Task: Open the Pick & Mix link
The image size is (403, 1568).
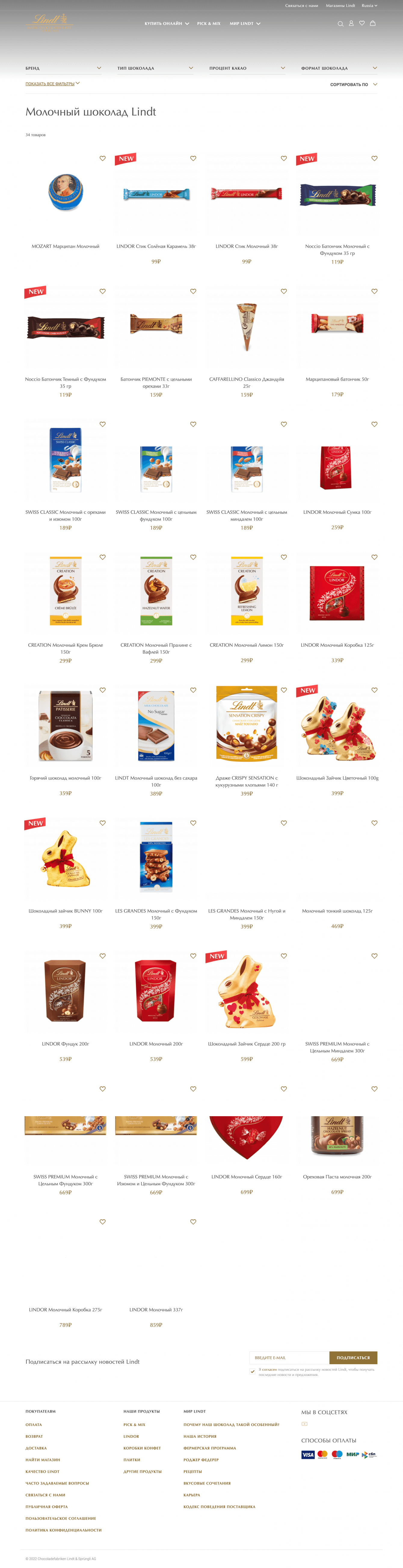Action: 209,24
